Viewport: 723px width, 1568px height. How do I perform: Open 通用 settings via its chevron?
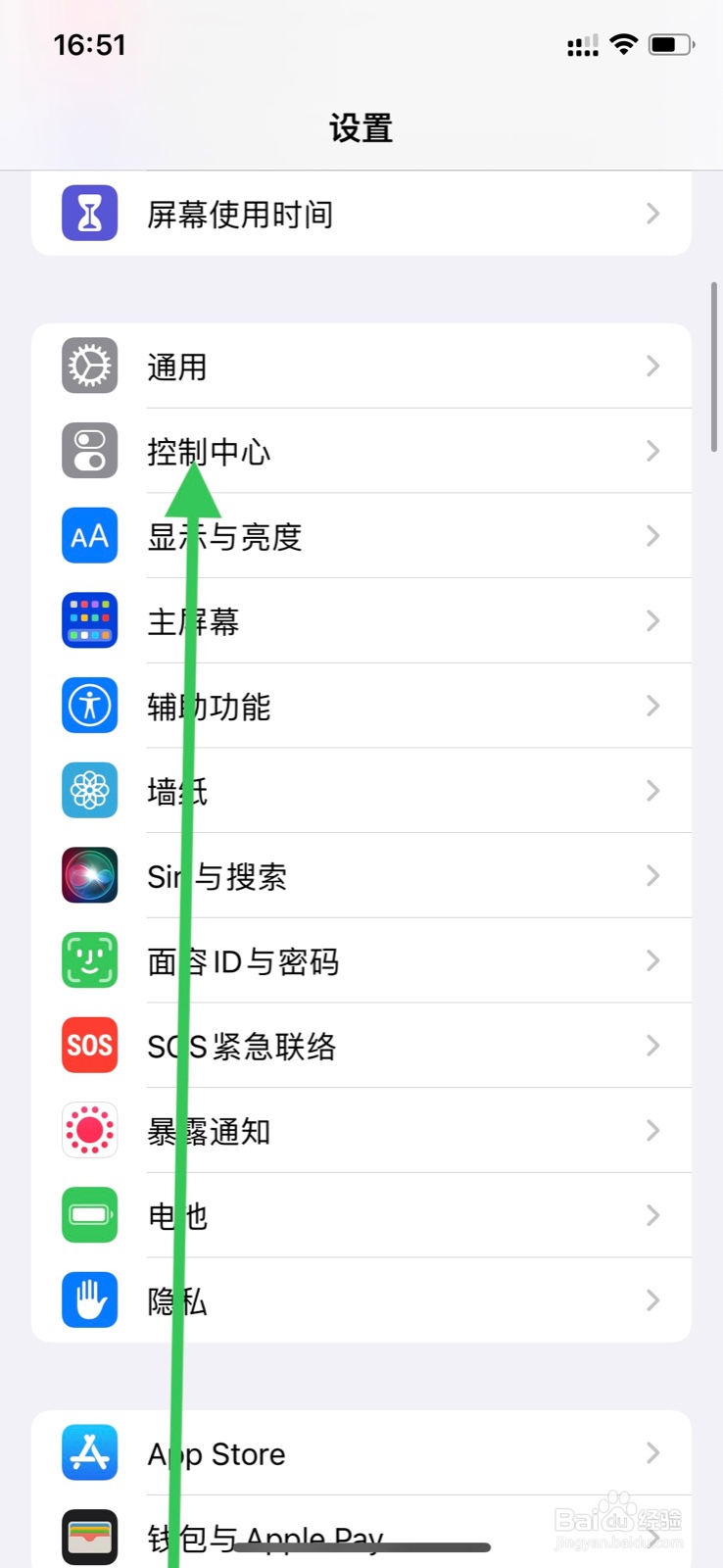(x=653, y=366)
